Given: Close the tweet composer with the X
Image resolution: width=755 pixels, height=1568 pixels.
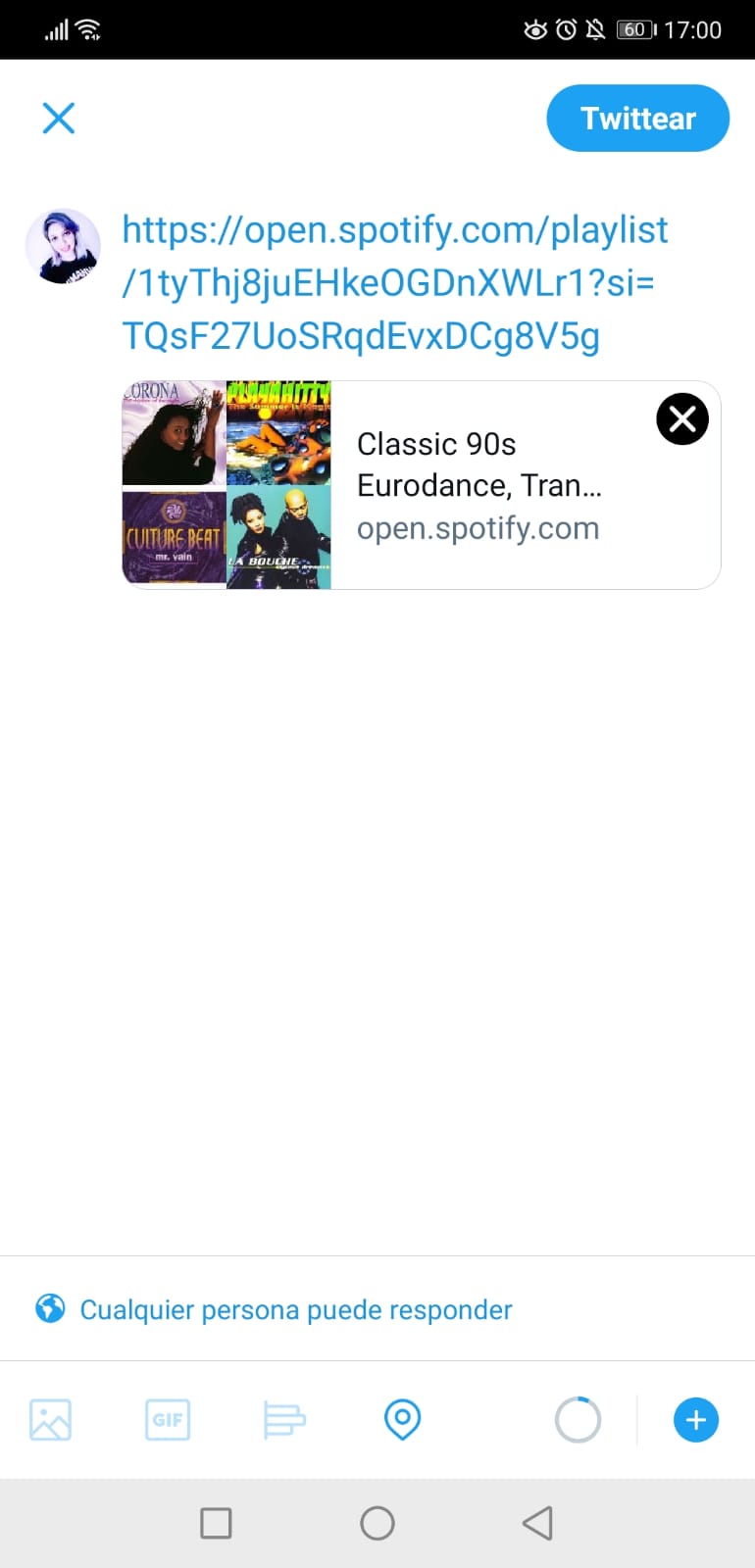Looking at the screenshot, I should tap(59, 119).
